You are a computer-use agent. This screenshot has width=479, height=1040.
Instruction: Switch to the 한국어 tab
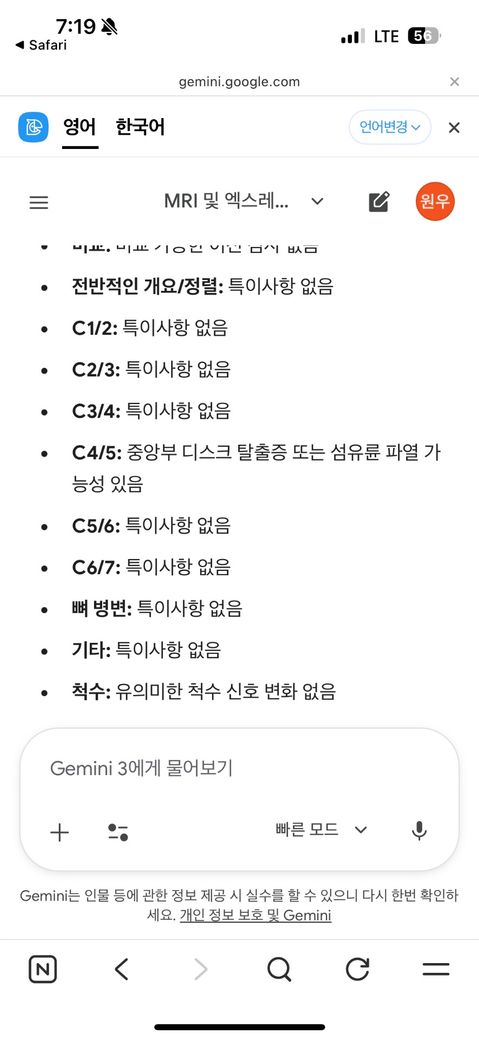pos(140,127)
